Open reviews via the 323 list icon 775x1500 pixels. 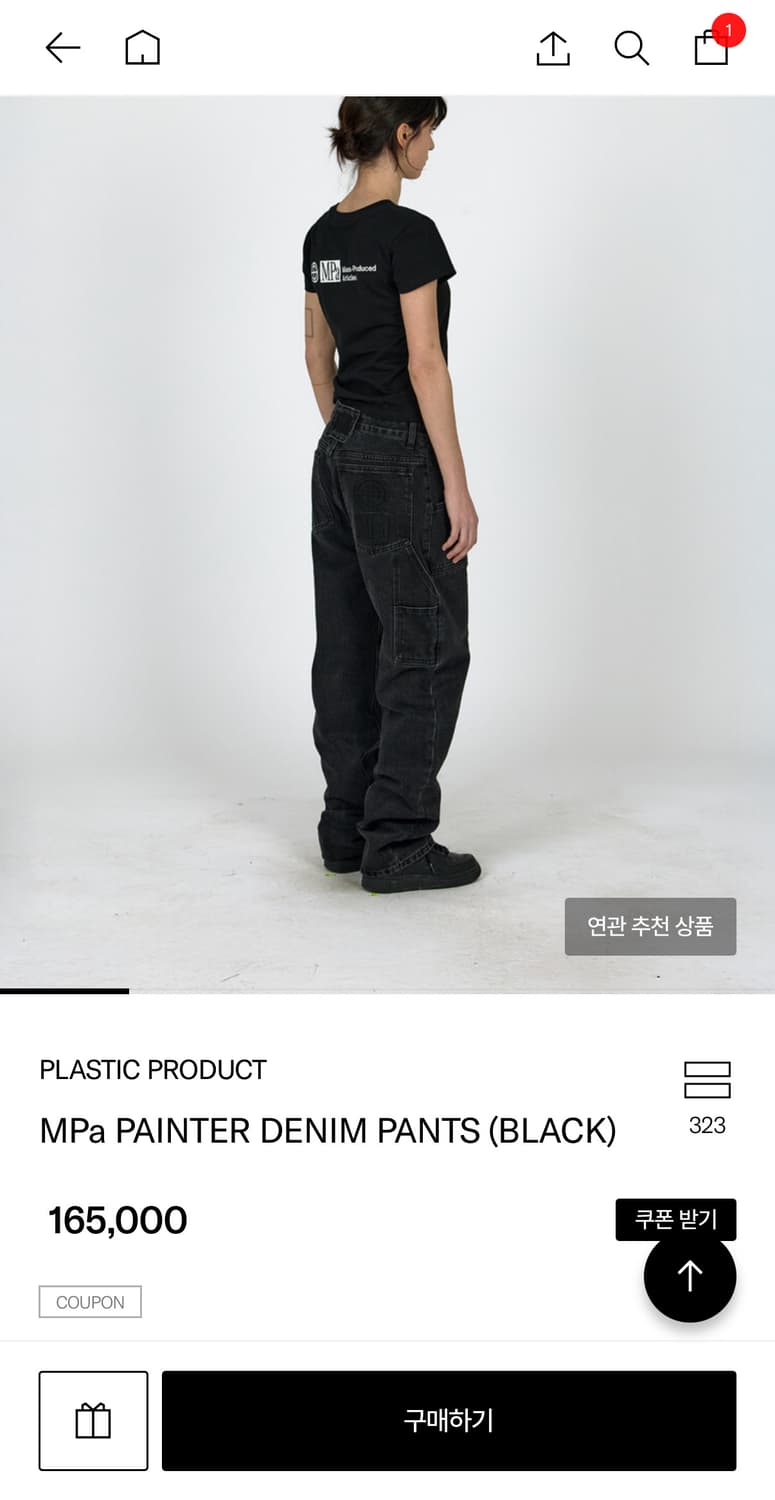pyautogui.click(x=706, y=1081)
